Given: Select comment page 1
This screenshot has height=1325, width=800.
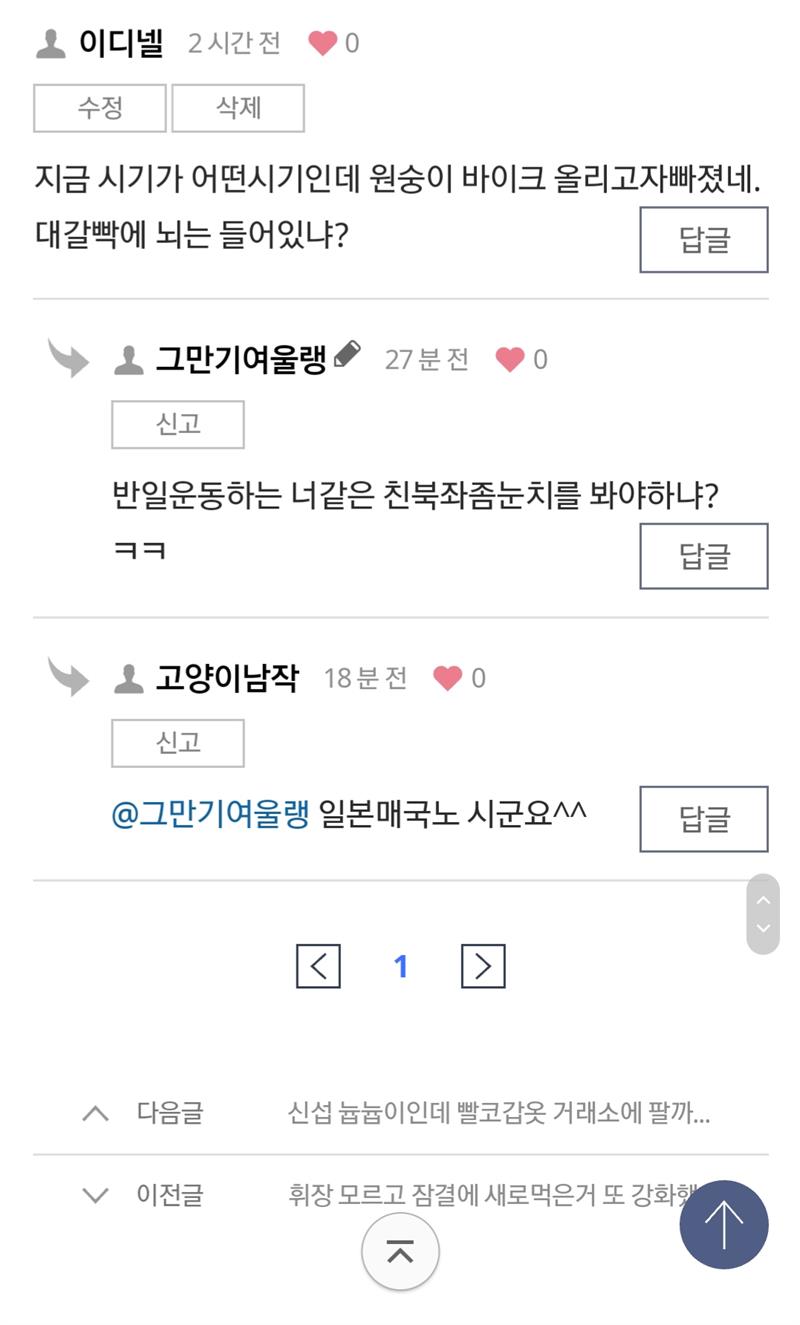Looking at the screenshot, I should pos(401,966).
